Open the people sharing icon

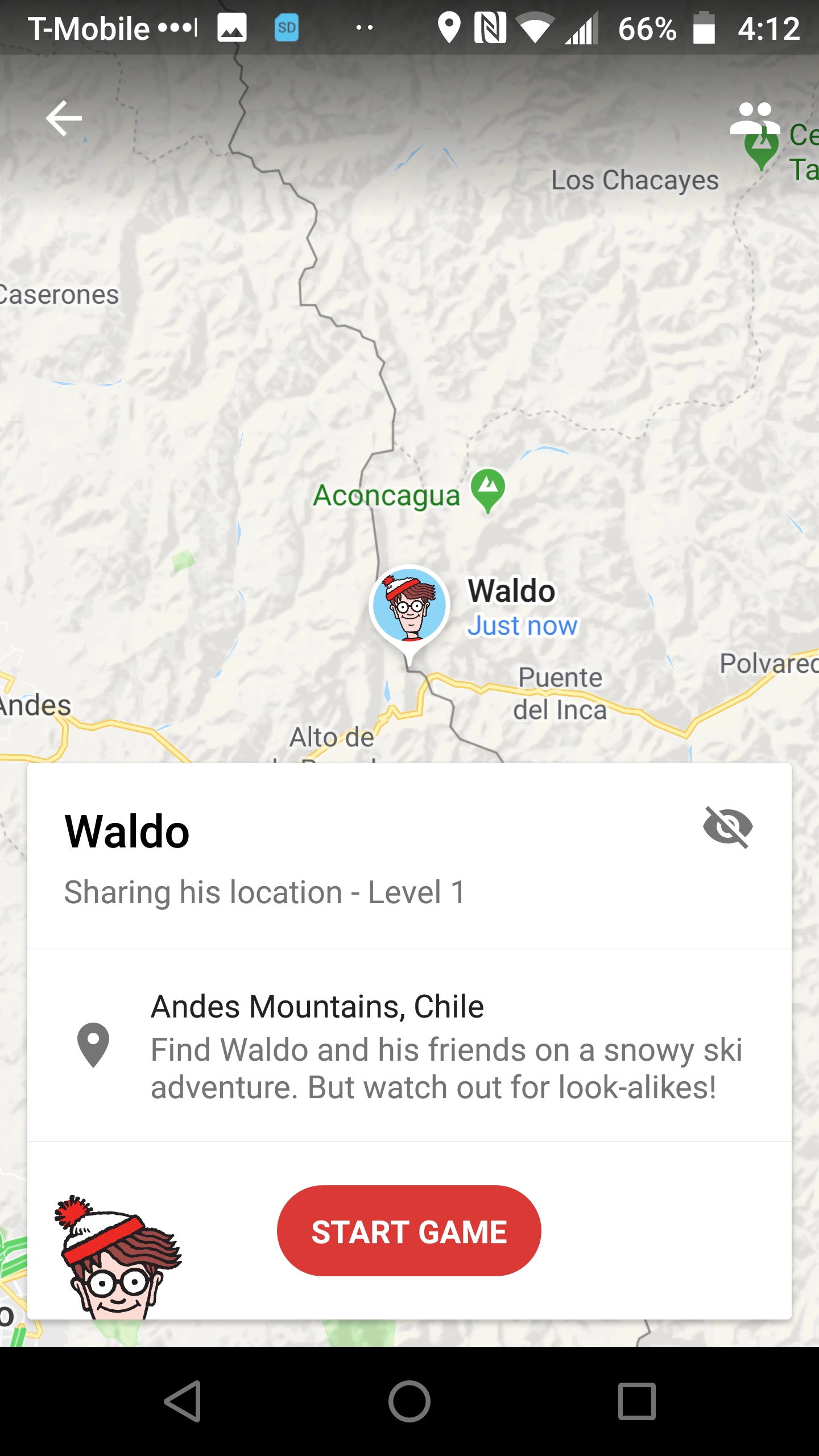coord(754,118)
